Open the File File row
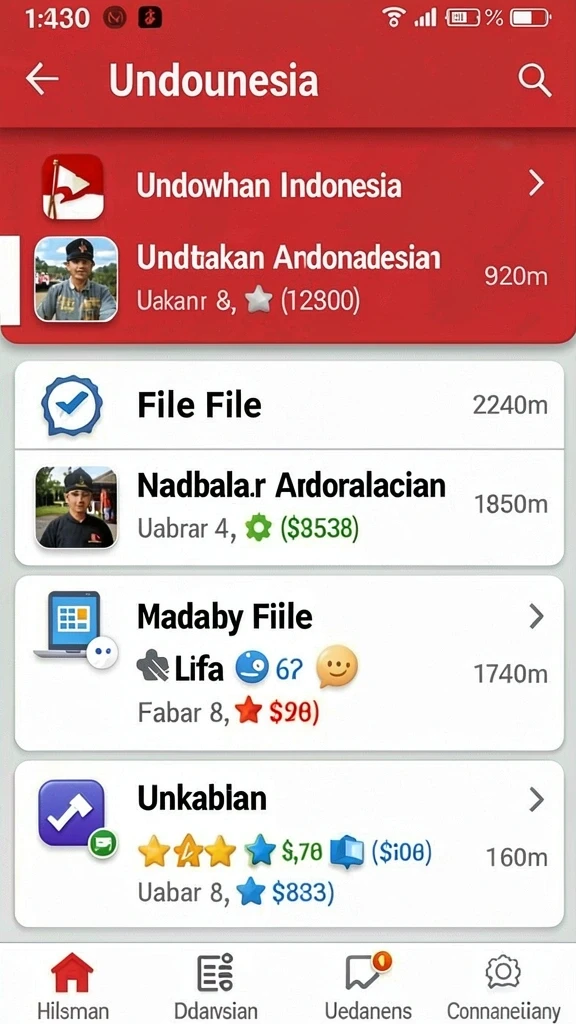The image size is (576, 1024). tap(289, 405)
